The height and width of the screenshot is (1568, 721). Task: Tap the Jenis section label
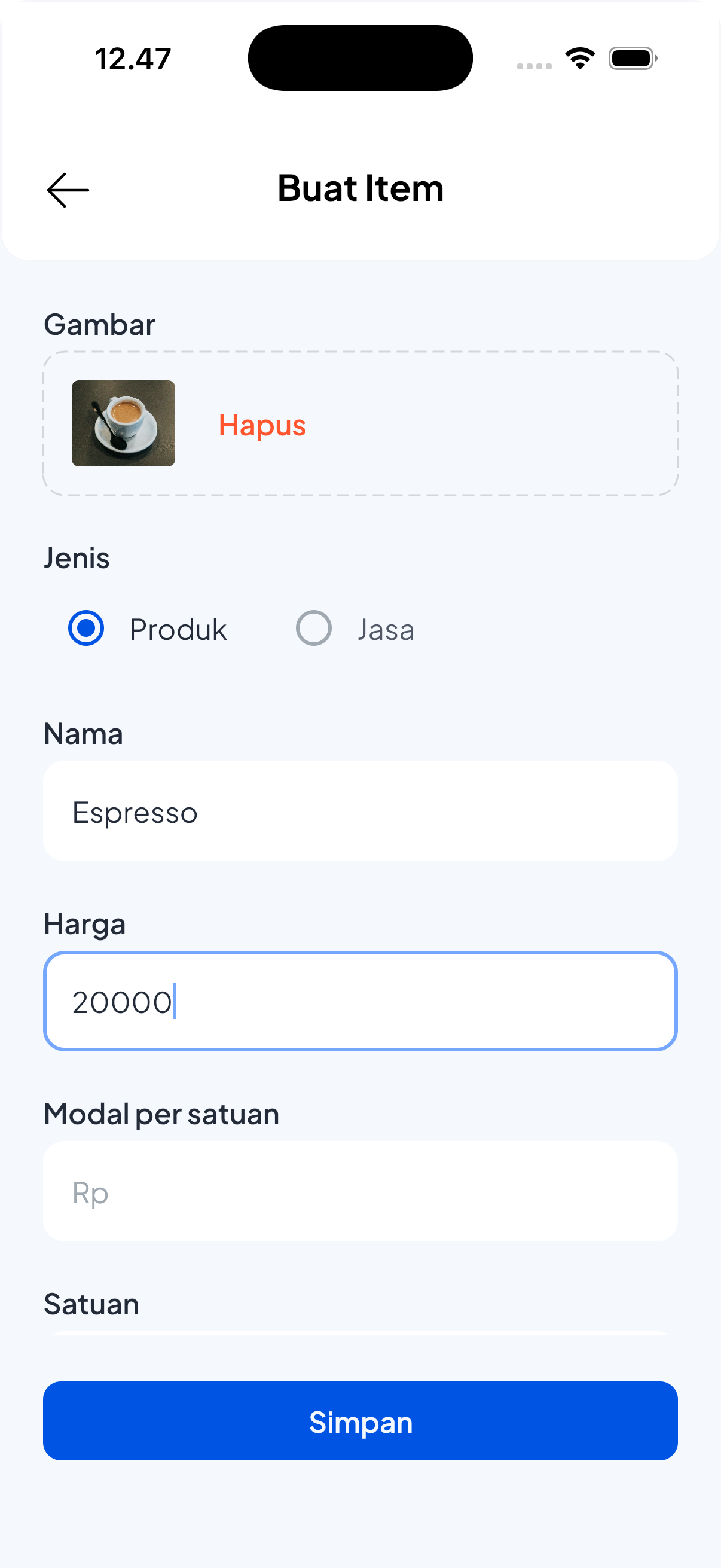(77, 557)
